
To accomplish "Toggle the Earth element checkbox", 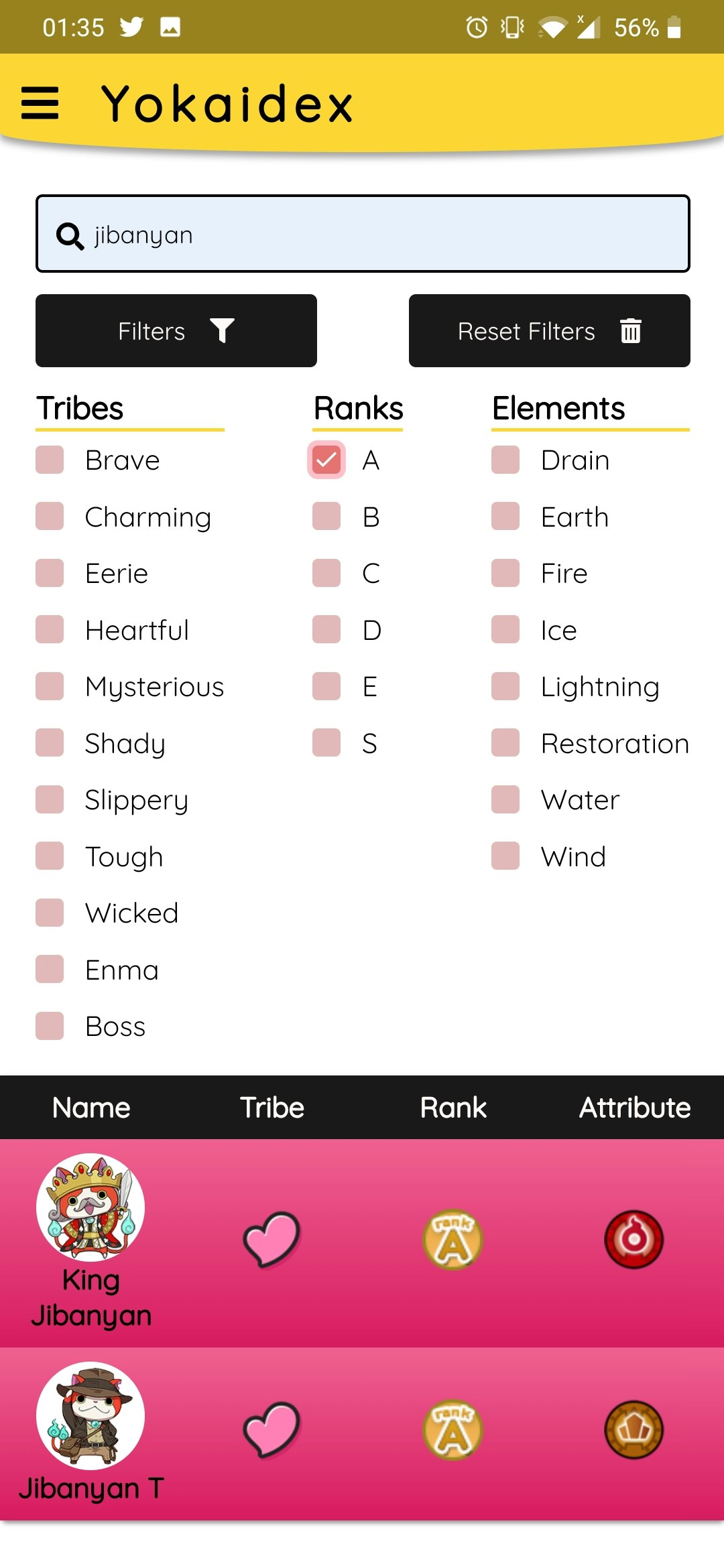I will coord(505,517).
